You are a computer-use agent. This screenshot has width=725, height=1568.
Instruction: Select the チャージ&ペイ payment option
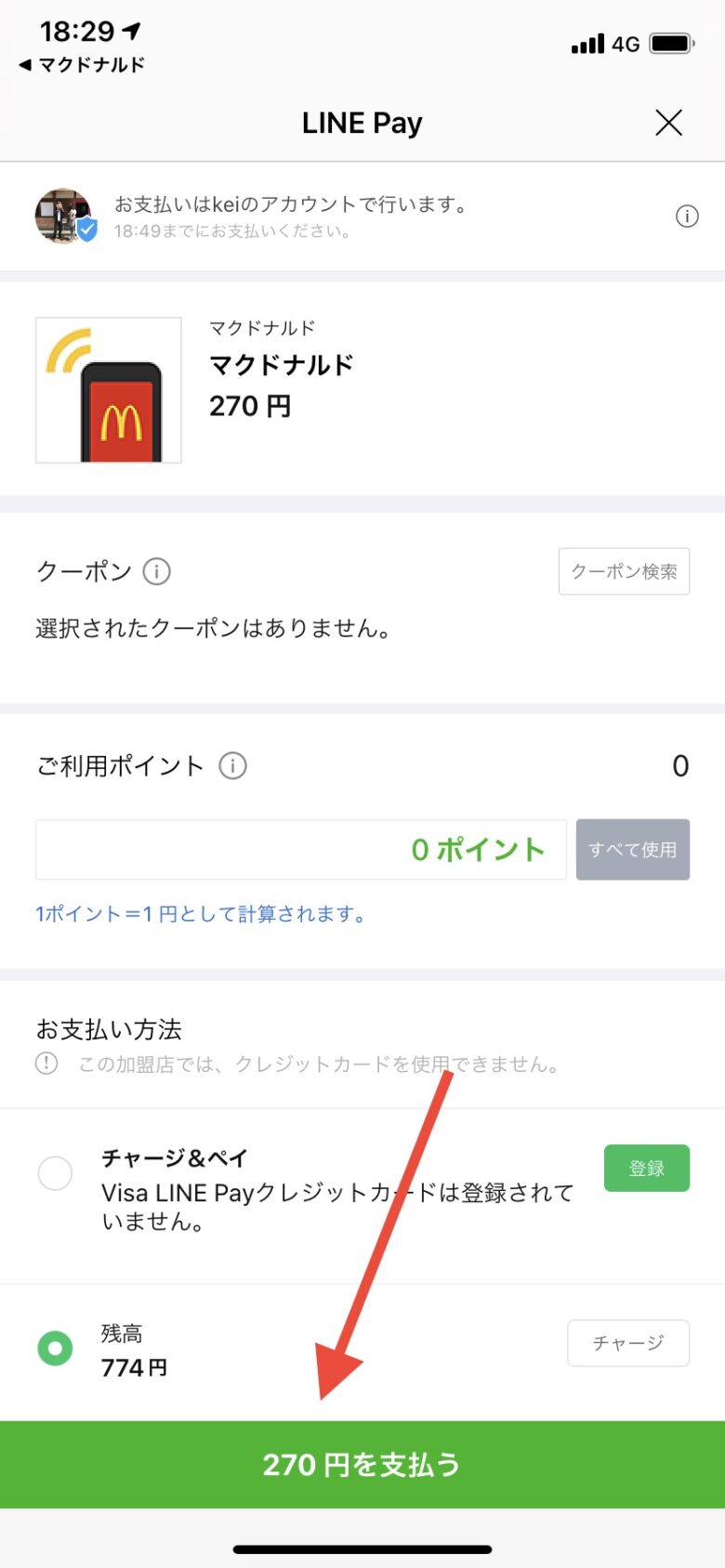55,1172
